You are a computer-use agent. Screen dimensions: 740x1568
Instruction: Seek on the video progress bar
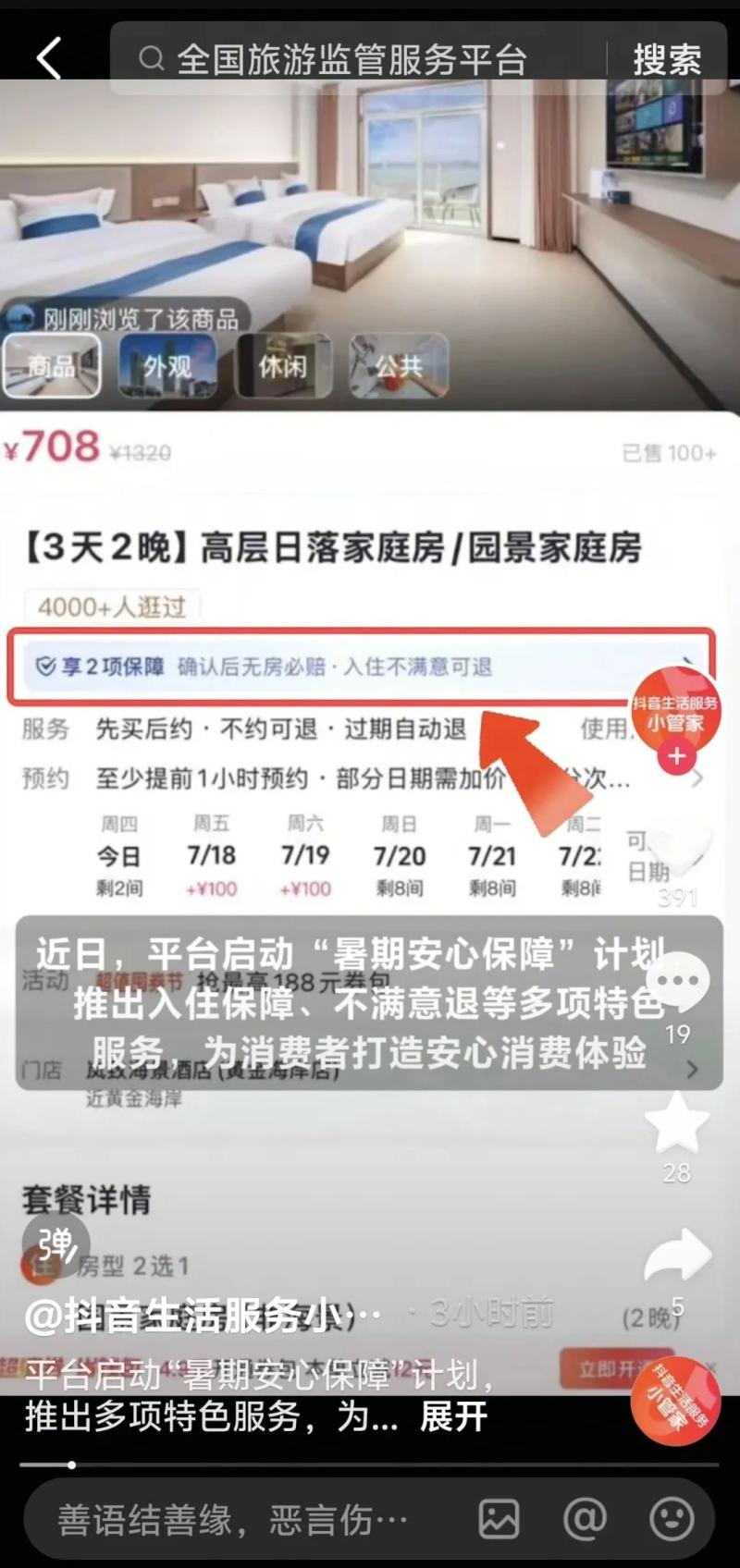click(370, 1464)
